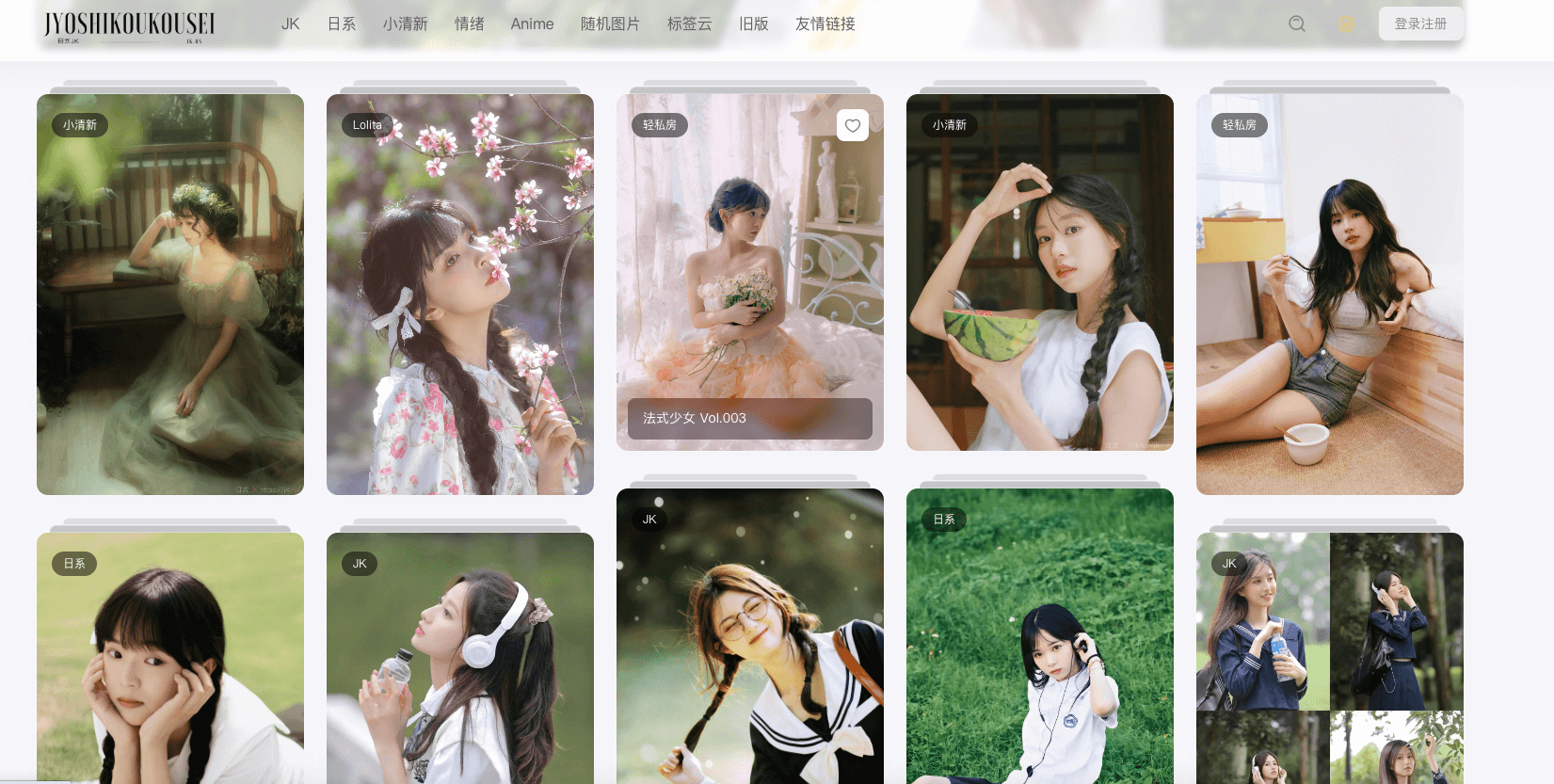View 随机图片 random pictures page
Image resolution: width=1554 pixels, height=784 pixels.
tap(610, 24)
